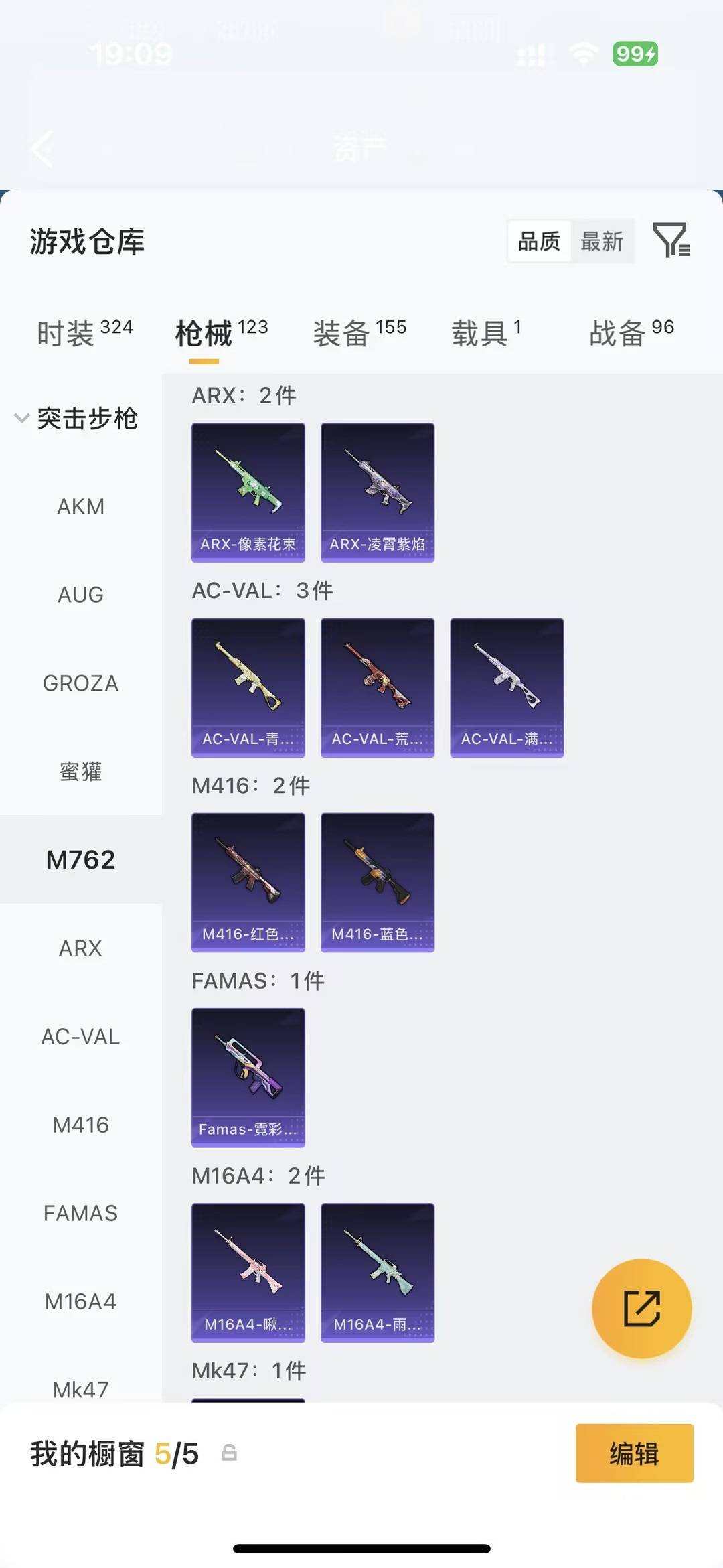Tap the orange share floating button
Screen dimensions: 723x1568
coord(641,1308)
